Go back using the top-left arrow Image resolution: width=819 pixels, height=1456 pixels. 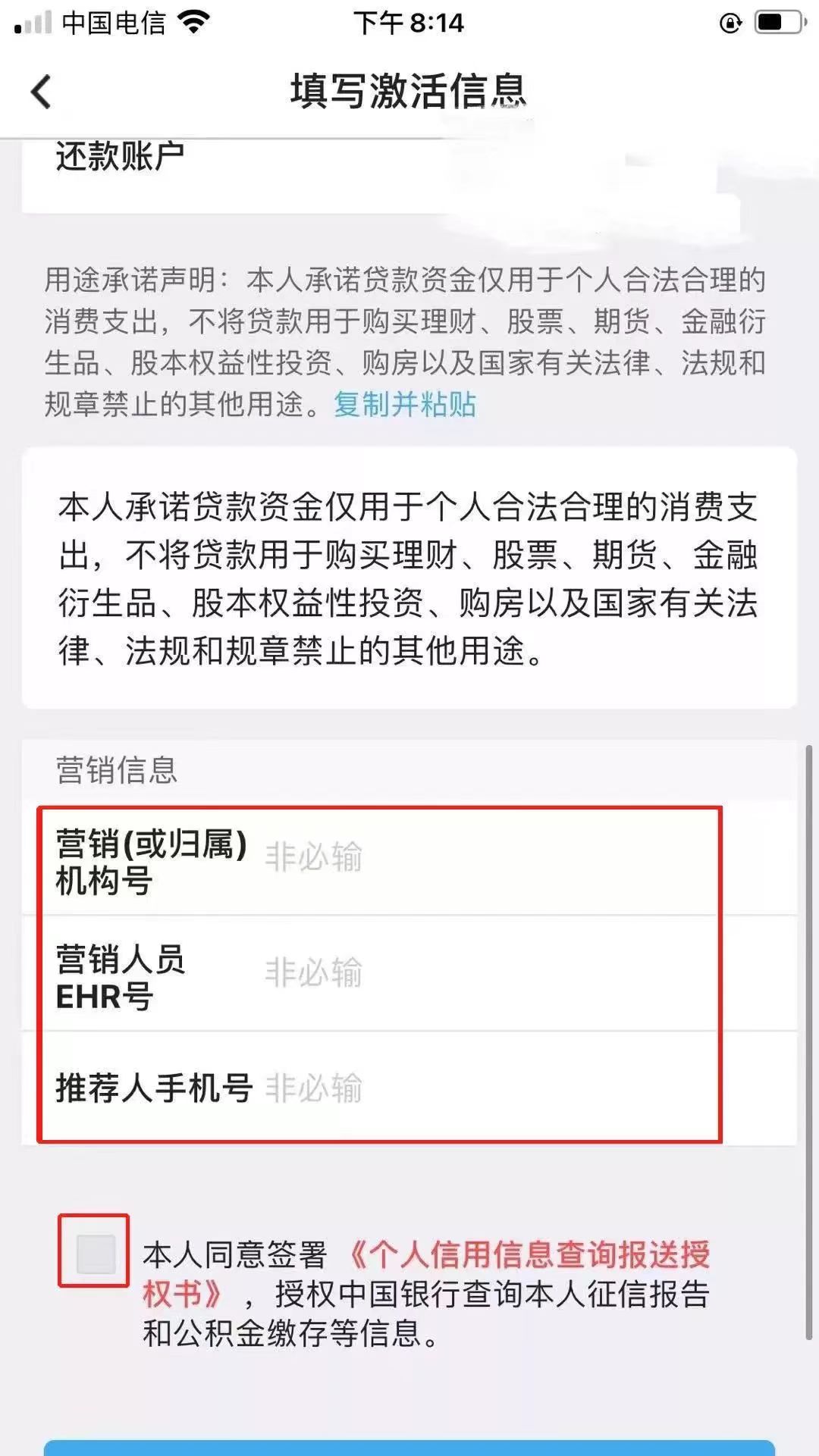coord(41,92)
